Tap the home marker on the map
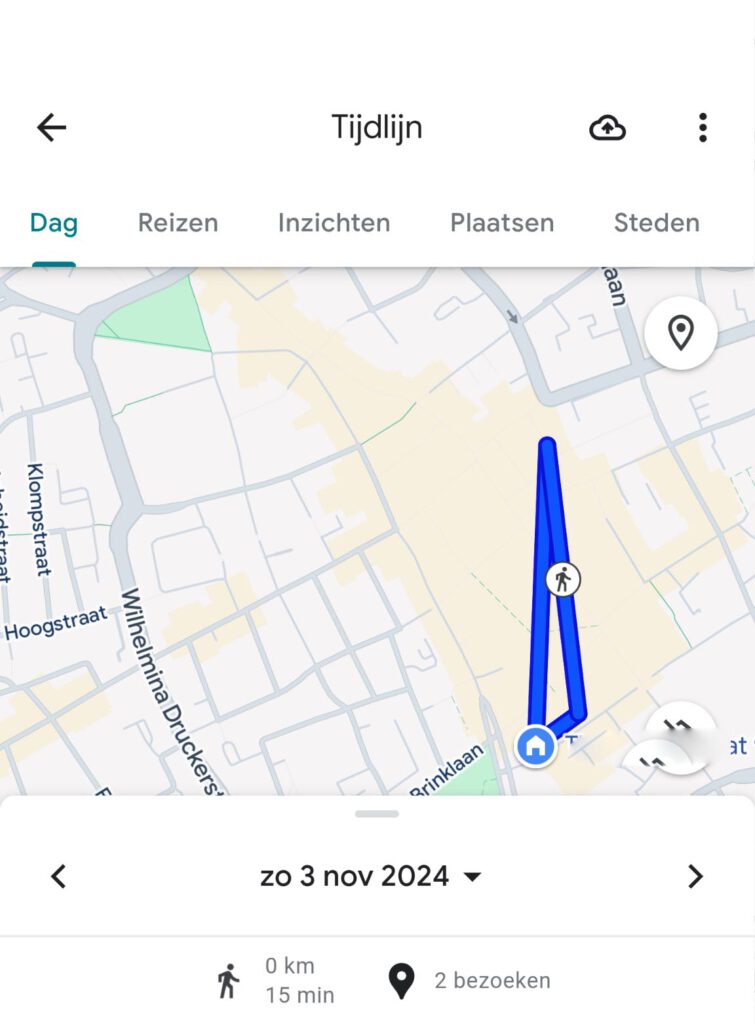Screen dimensions: 755x1024 click(x=535, y=745)
